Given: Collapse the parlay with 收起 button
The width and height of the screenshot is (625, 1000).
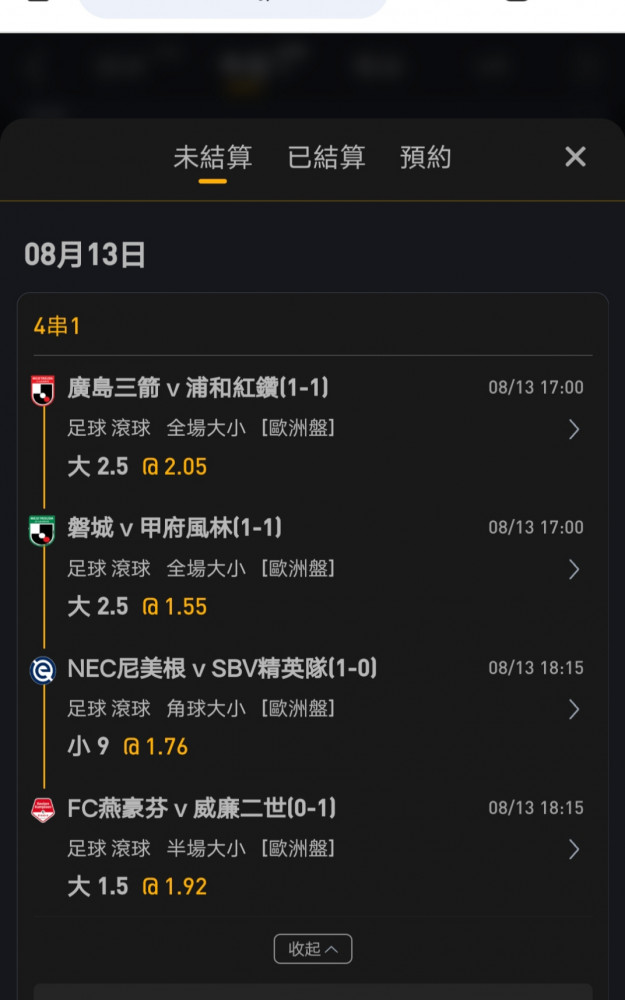Looking at the screenshot, I should point(312,949).
